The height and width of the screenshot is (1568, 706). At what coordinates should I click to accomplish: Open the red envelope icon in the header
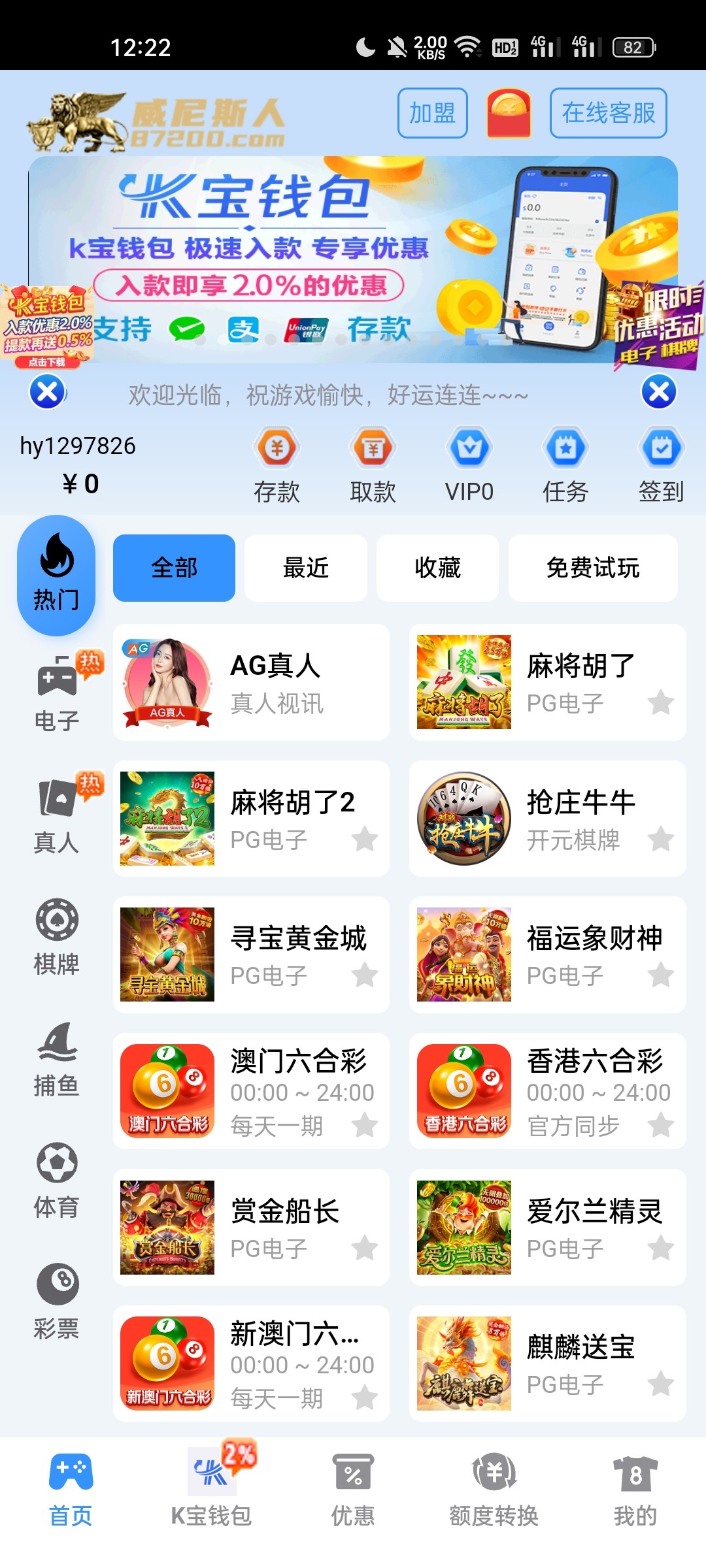point(510,114)
